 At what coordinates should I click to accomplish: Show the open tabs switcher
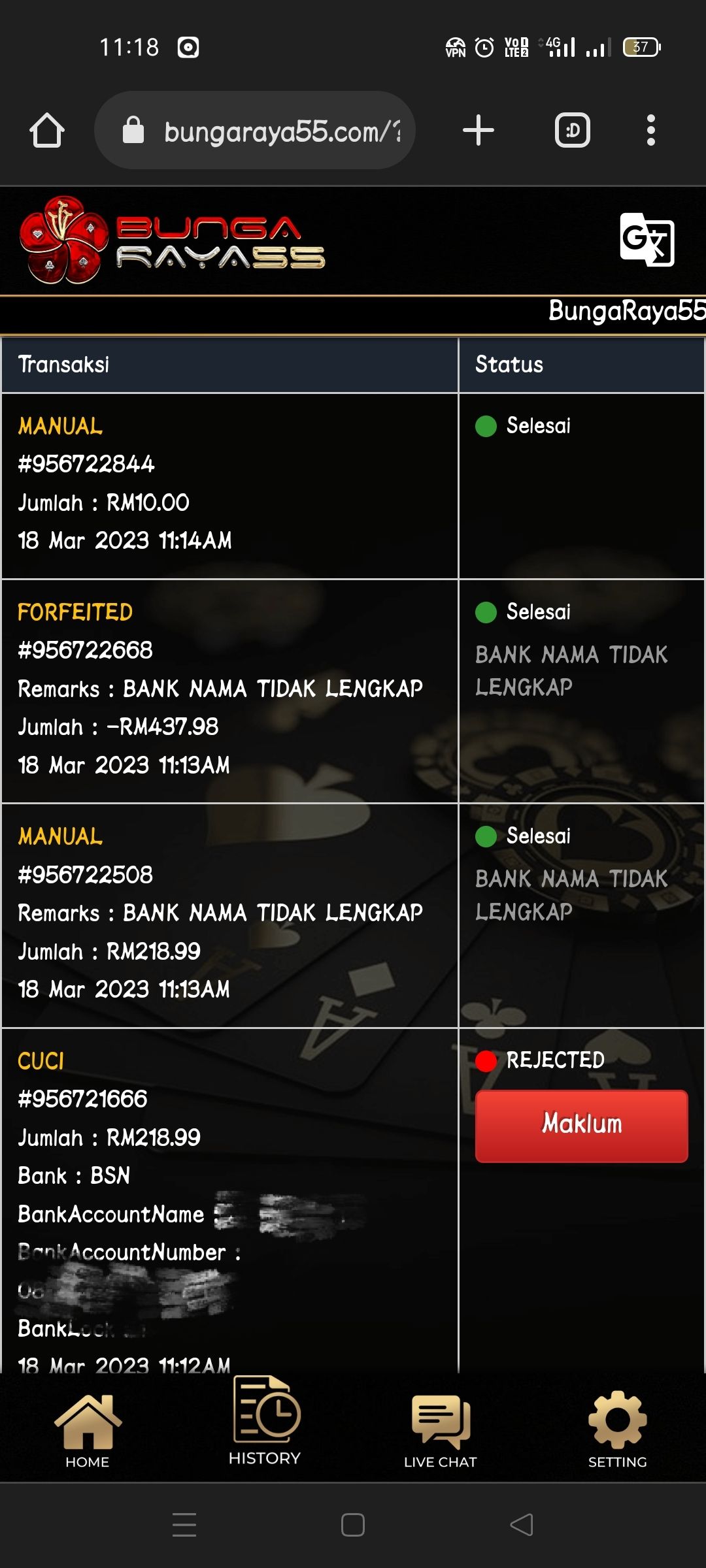(x=572, y=130)
